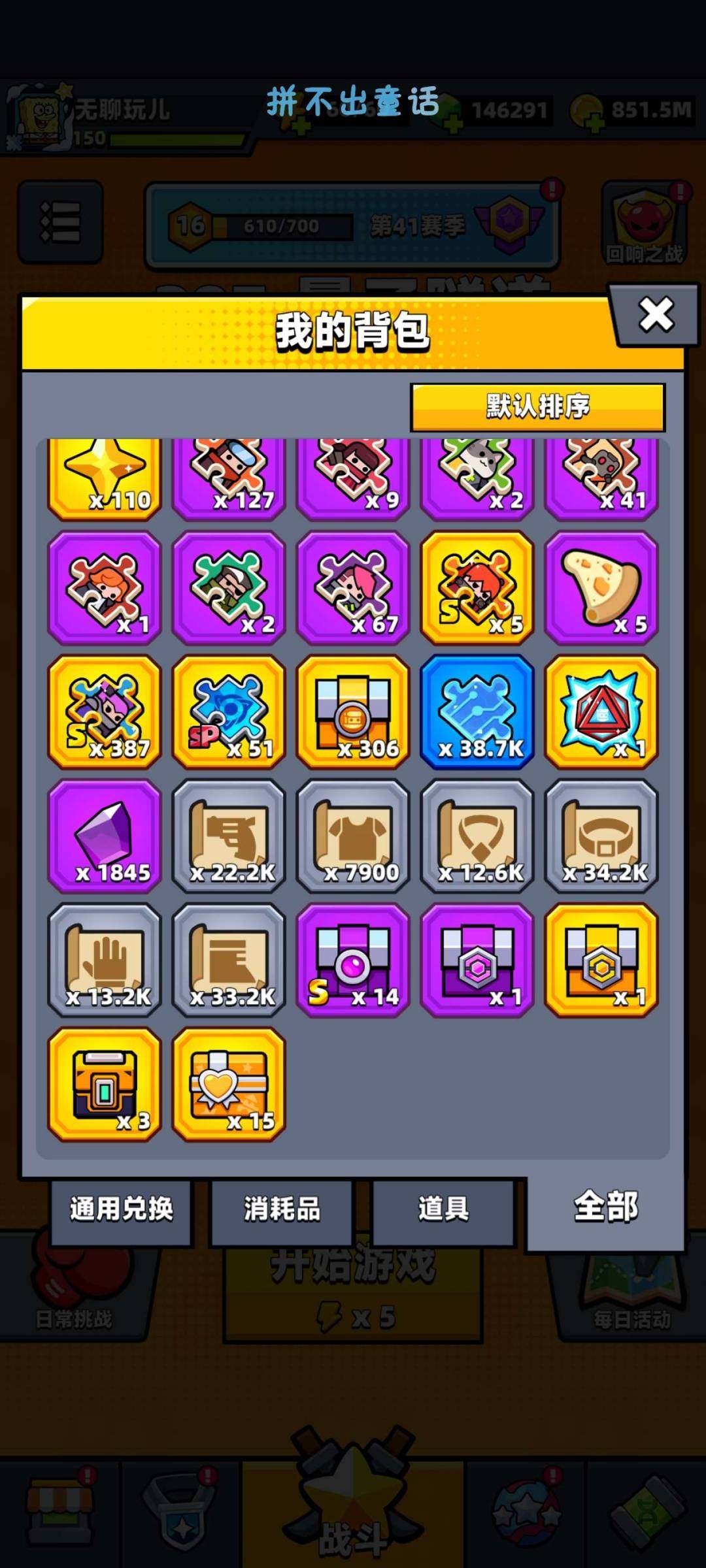Switch to the 消耗品 tab
The height and width of the screenshot is (1568, 706).
282,1209
